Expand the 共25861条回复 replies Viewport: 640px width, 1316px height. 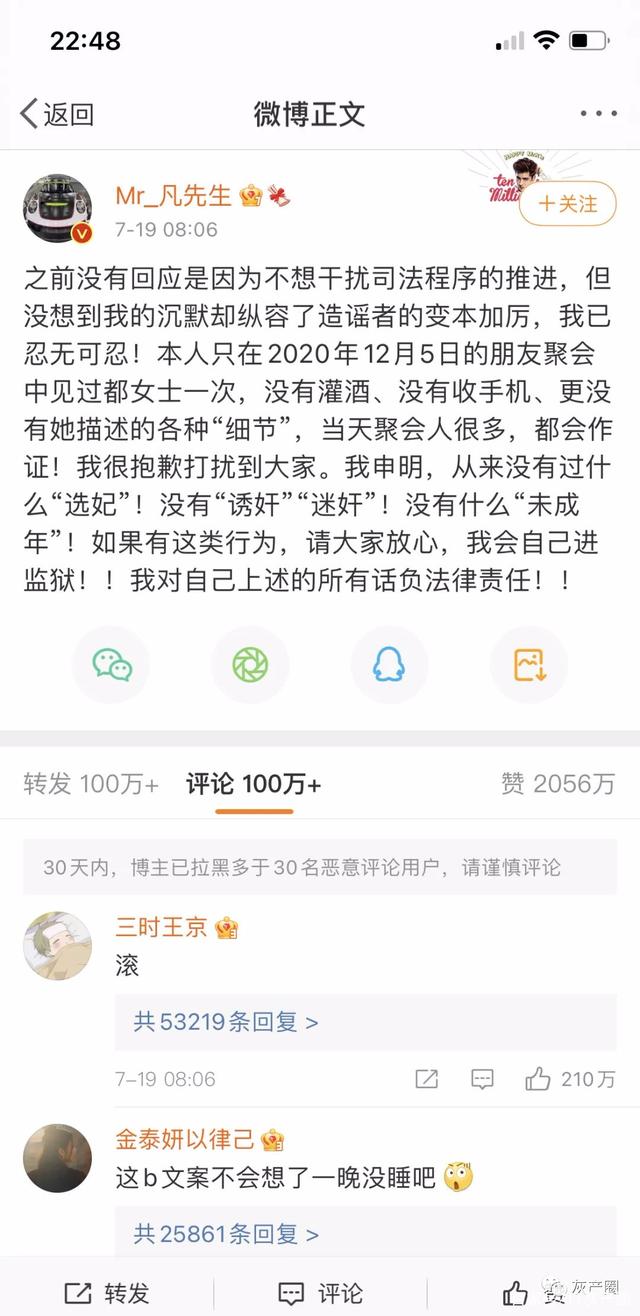point(226,1234)
